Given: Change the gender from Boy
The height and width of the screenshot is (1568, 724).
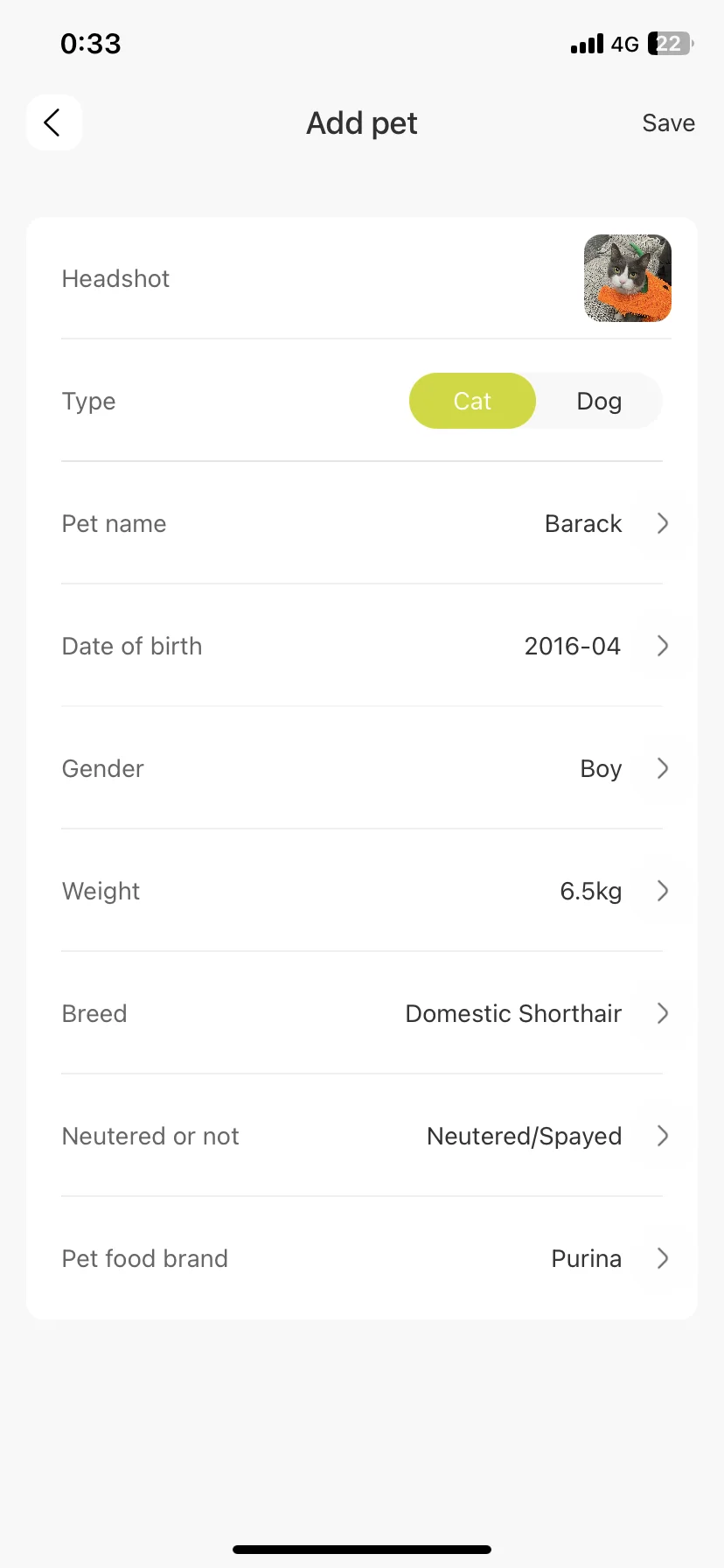Looking at the screenshot, I should [362, 768].
